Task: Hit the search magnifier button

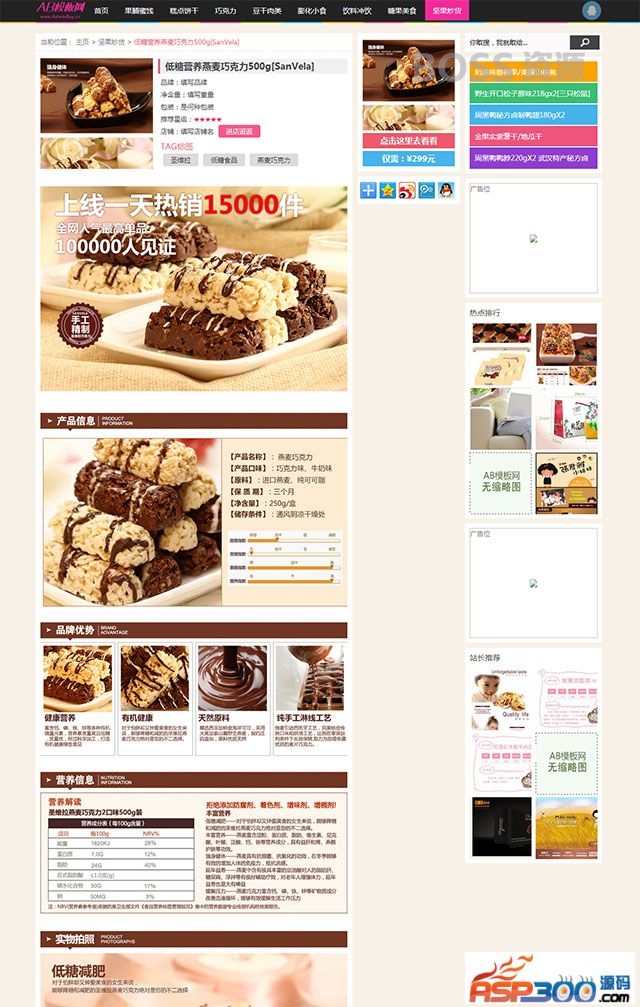Action: (584, 43)
